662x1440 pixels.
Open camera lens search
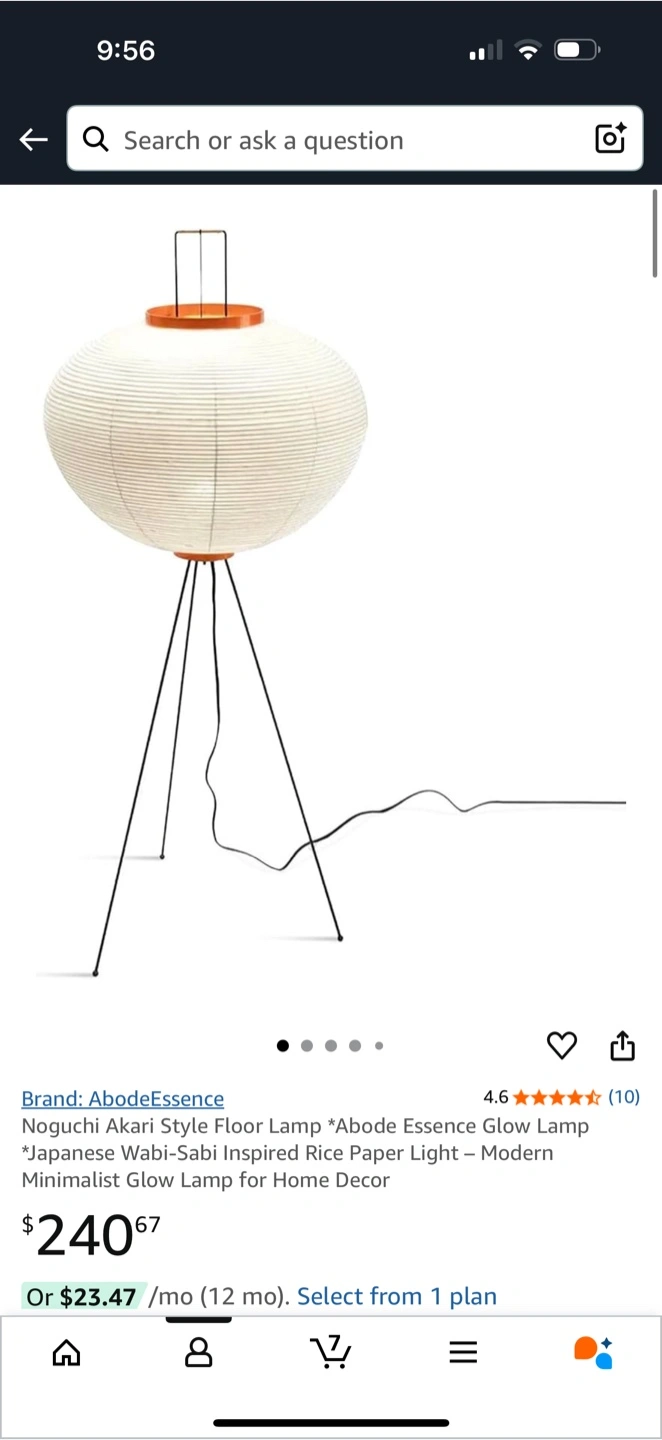[x=610, y=140]
